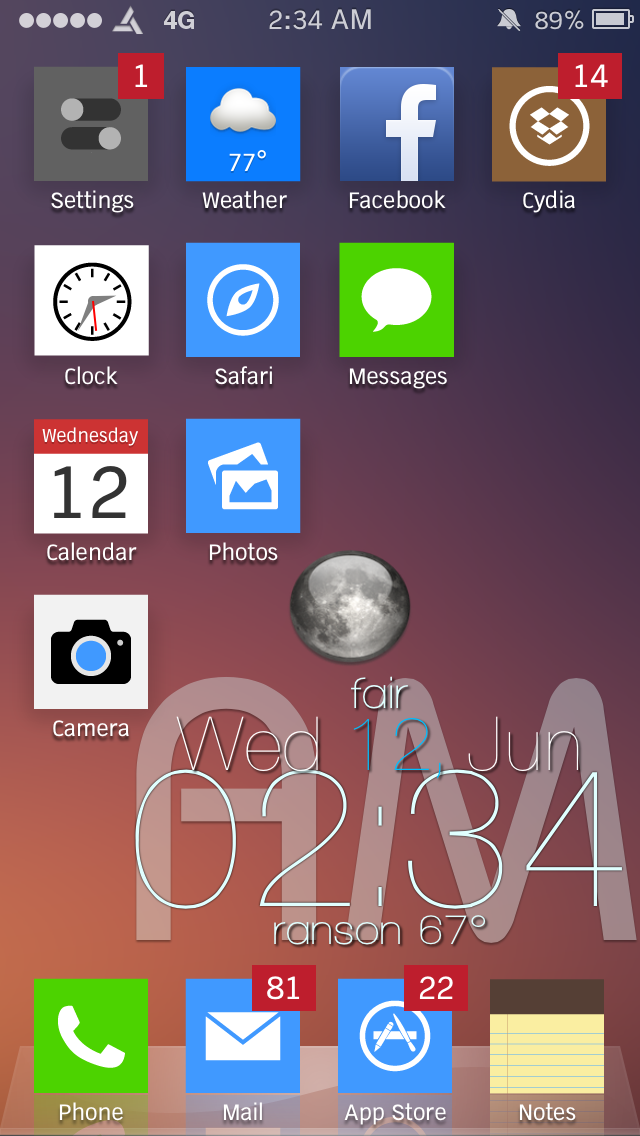Open Notes in the dock
This screenshot has height=1136, width=640.
pyautogui.click(x=547, y=1036)
